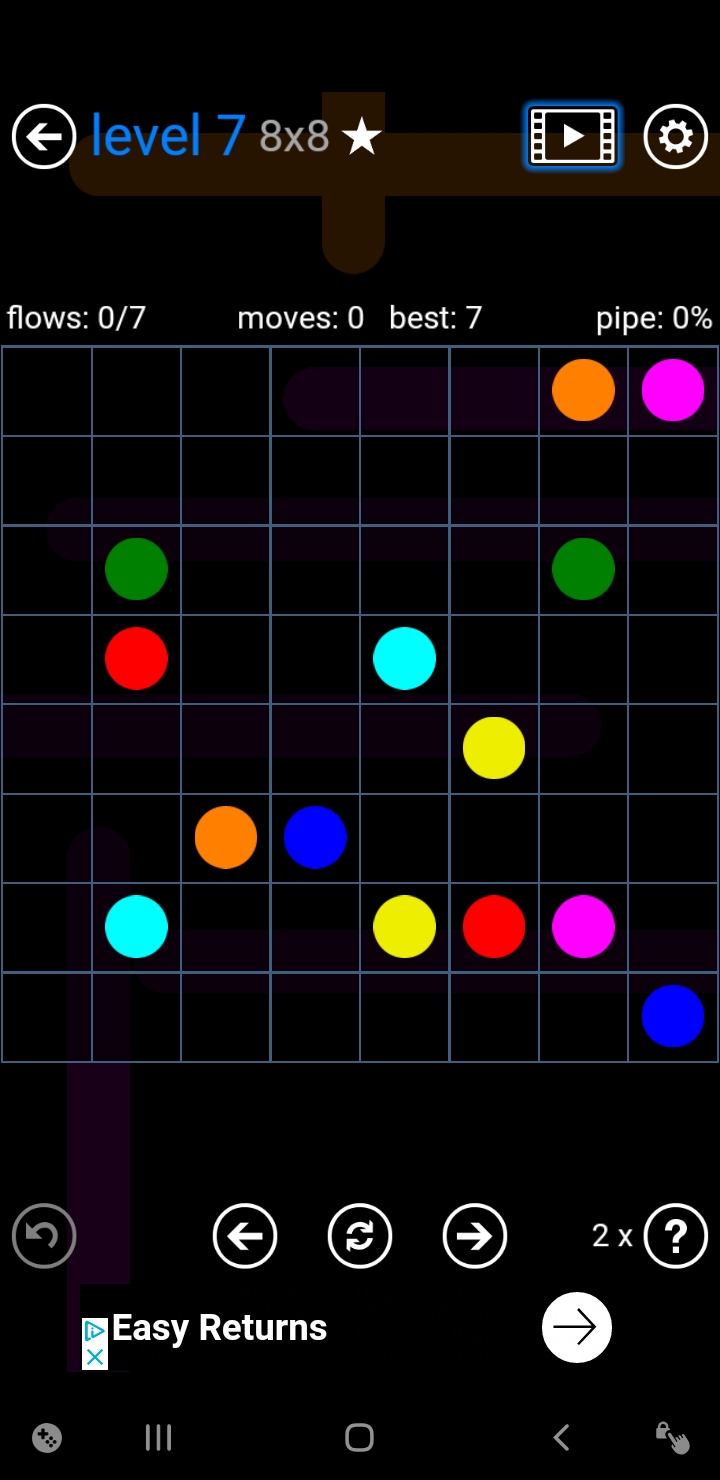Close the ad with the X icon
The height and width of the screenshot is (1480, 720).
point(94,1357)
